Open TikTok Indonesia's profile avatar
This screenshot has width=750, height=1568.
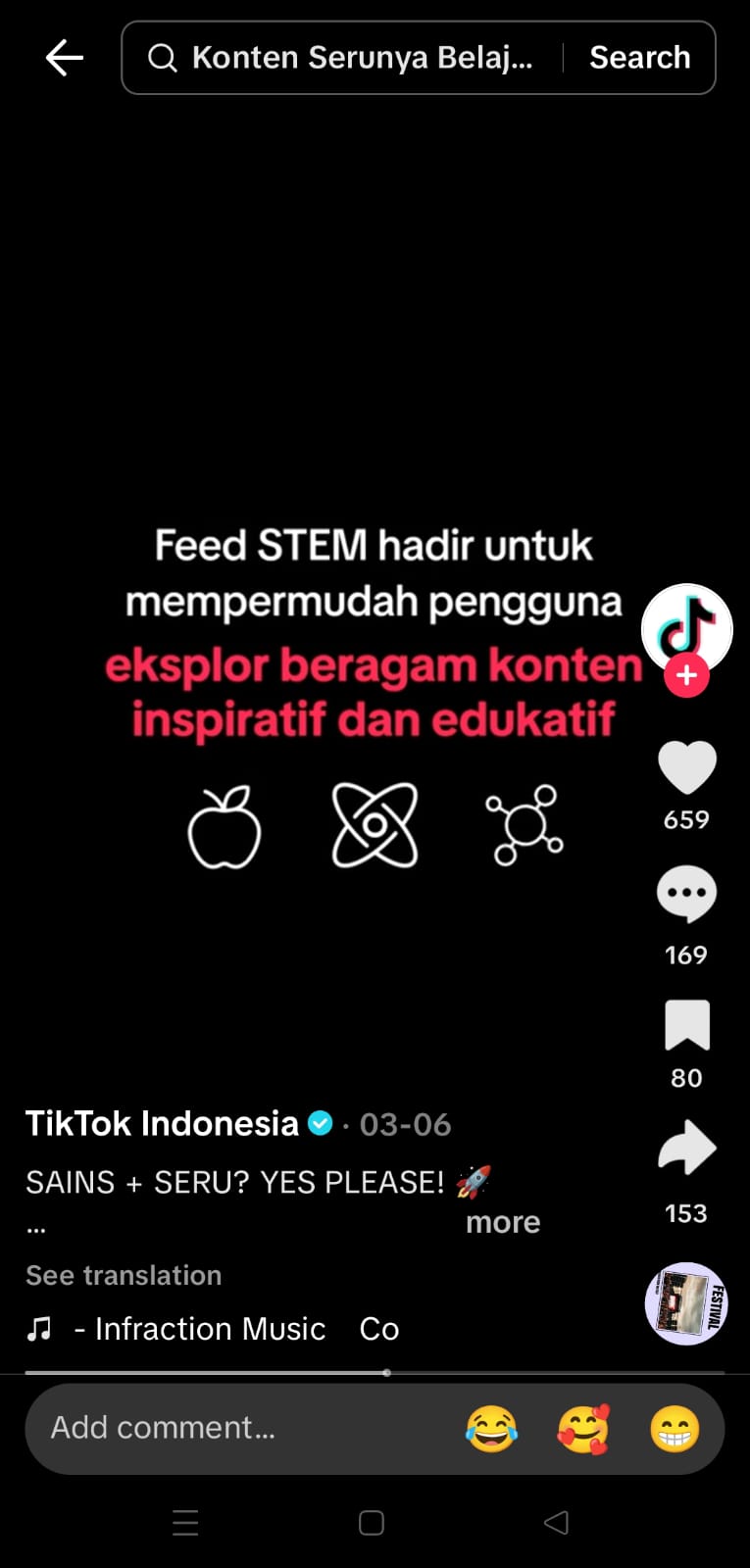pyautogui.click(x=686, y=625)
